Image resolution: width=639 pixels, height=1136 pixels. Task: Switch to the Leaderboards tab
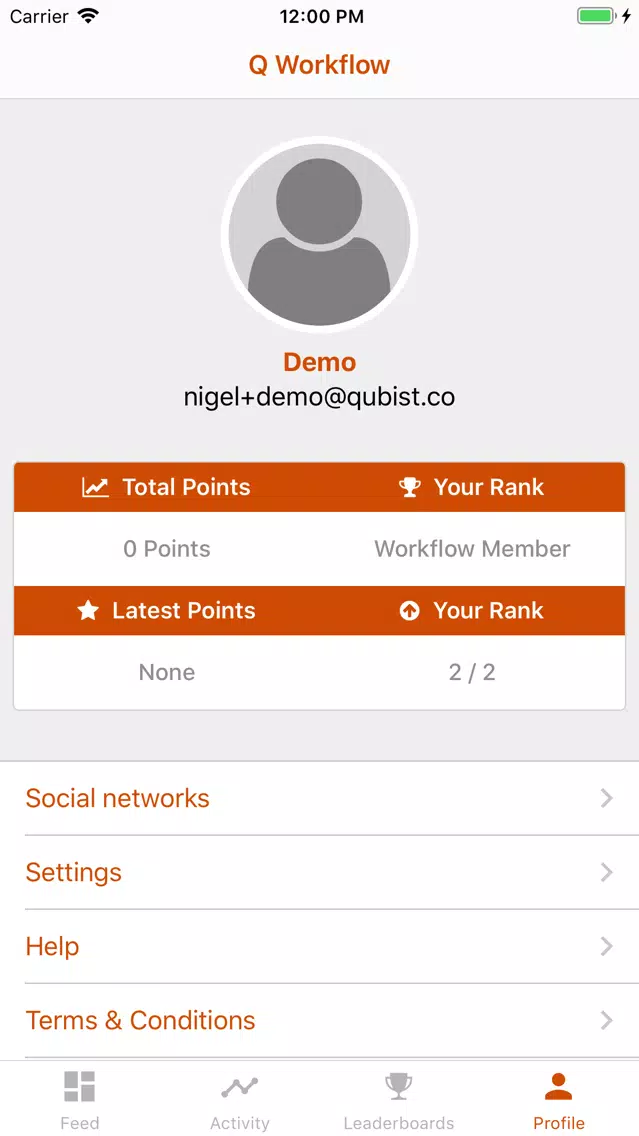pos(399,1100)
